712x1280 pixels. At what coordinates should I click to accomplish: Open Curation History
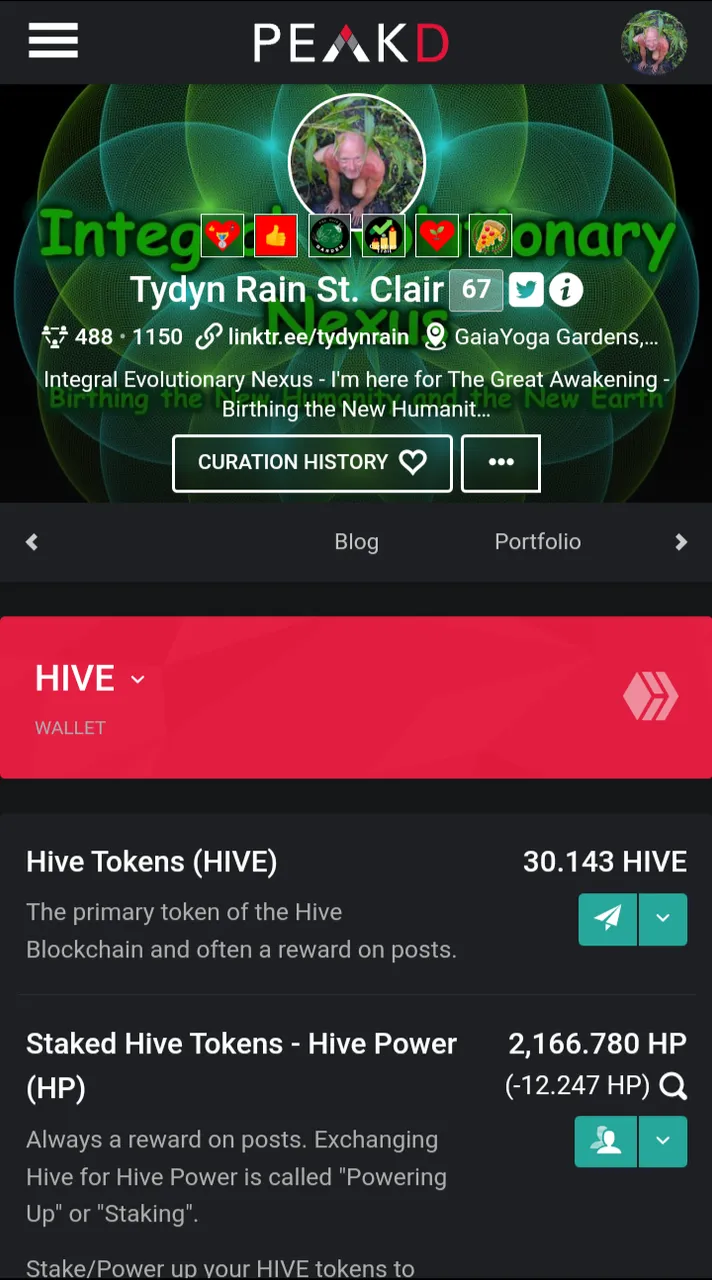point(312,463)
